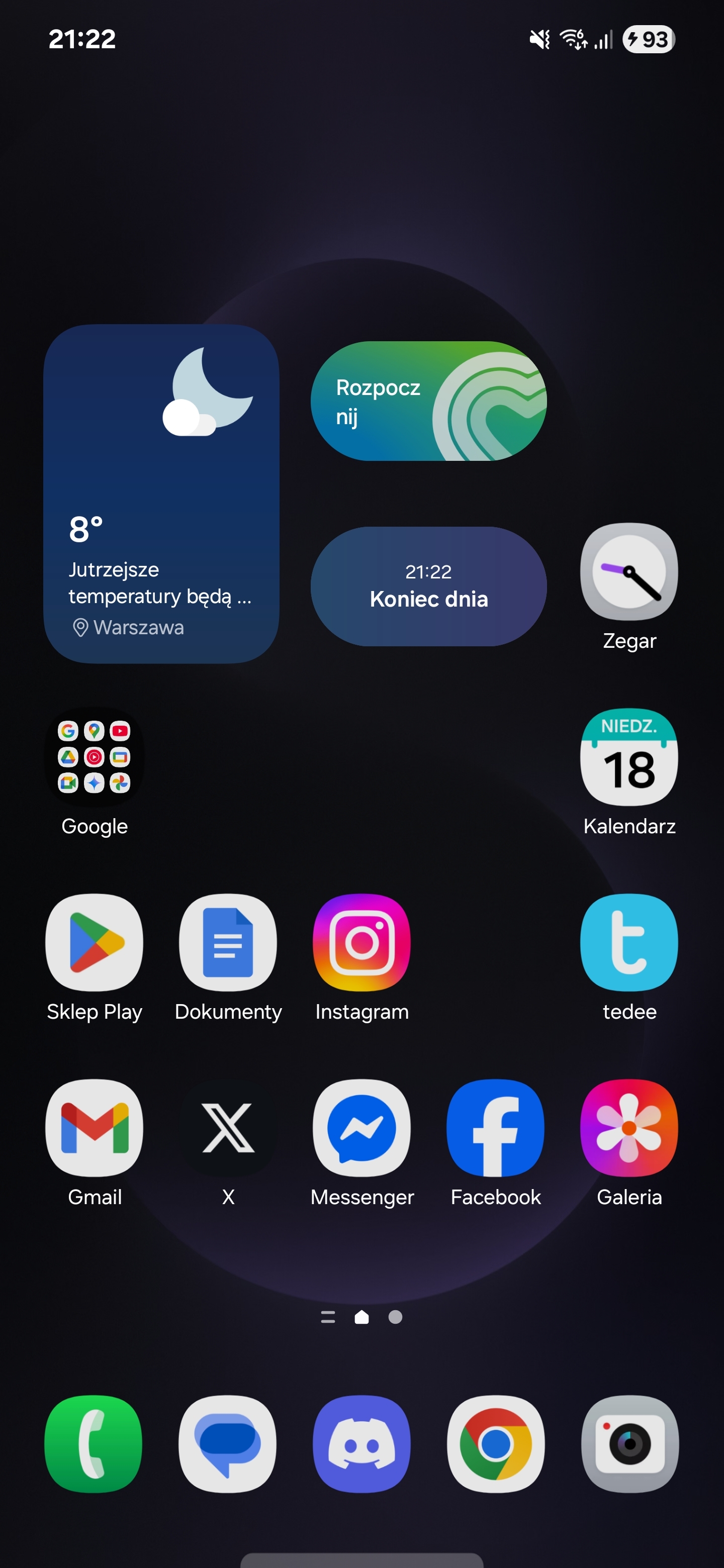
Task: Open the phone dialer in the dock
Action: pos(95,1444)
